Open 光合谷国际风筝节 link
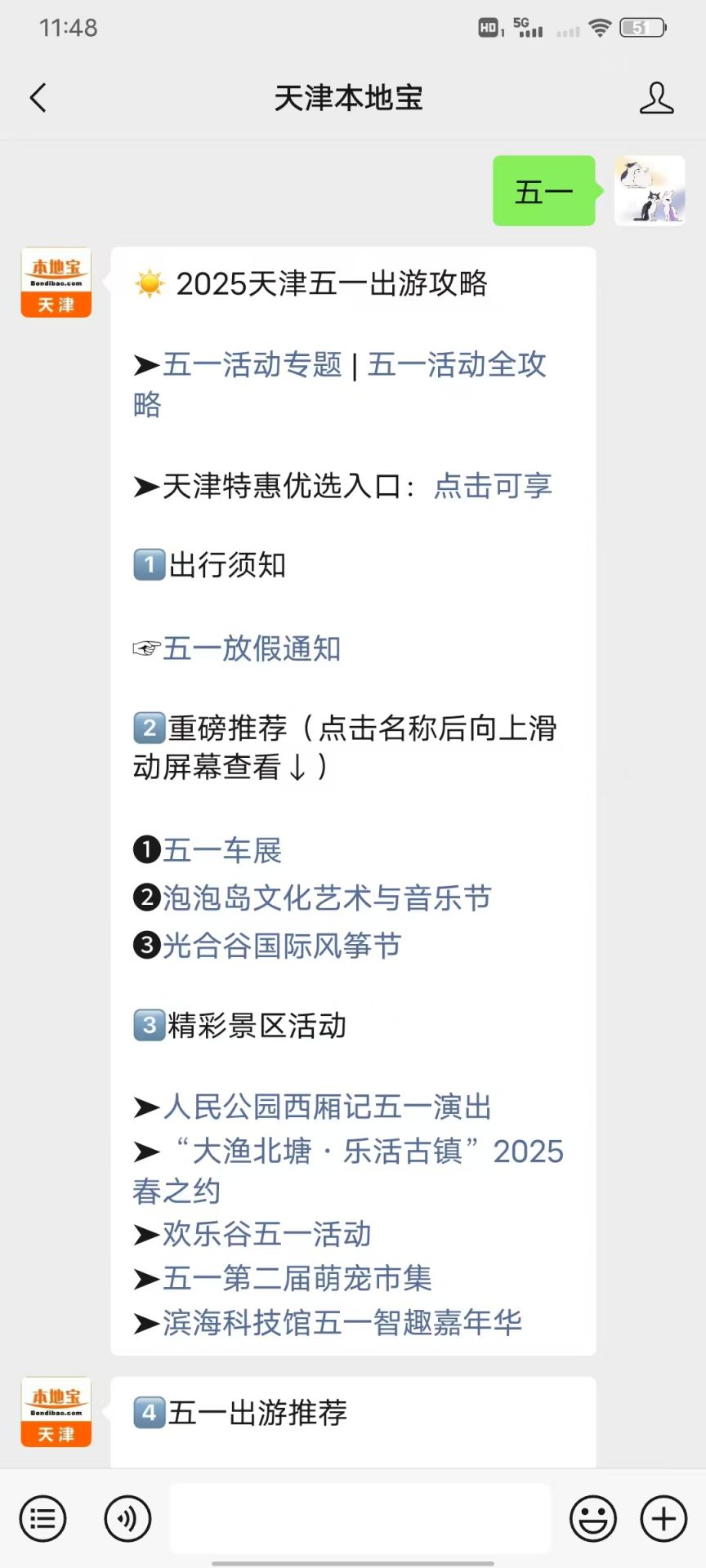 point(281,945)
